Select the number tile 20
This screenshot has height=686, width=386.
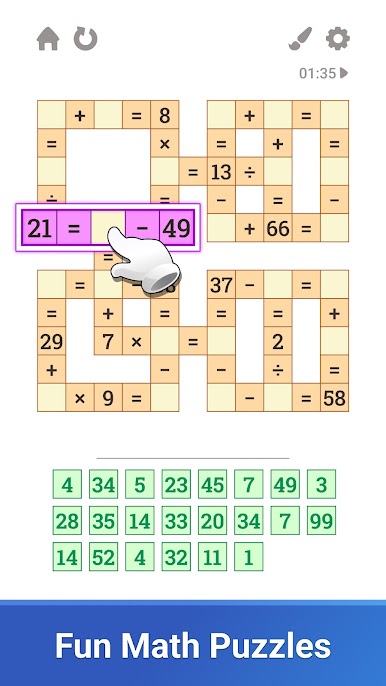click(212, 521)
